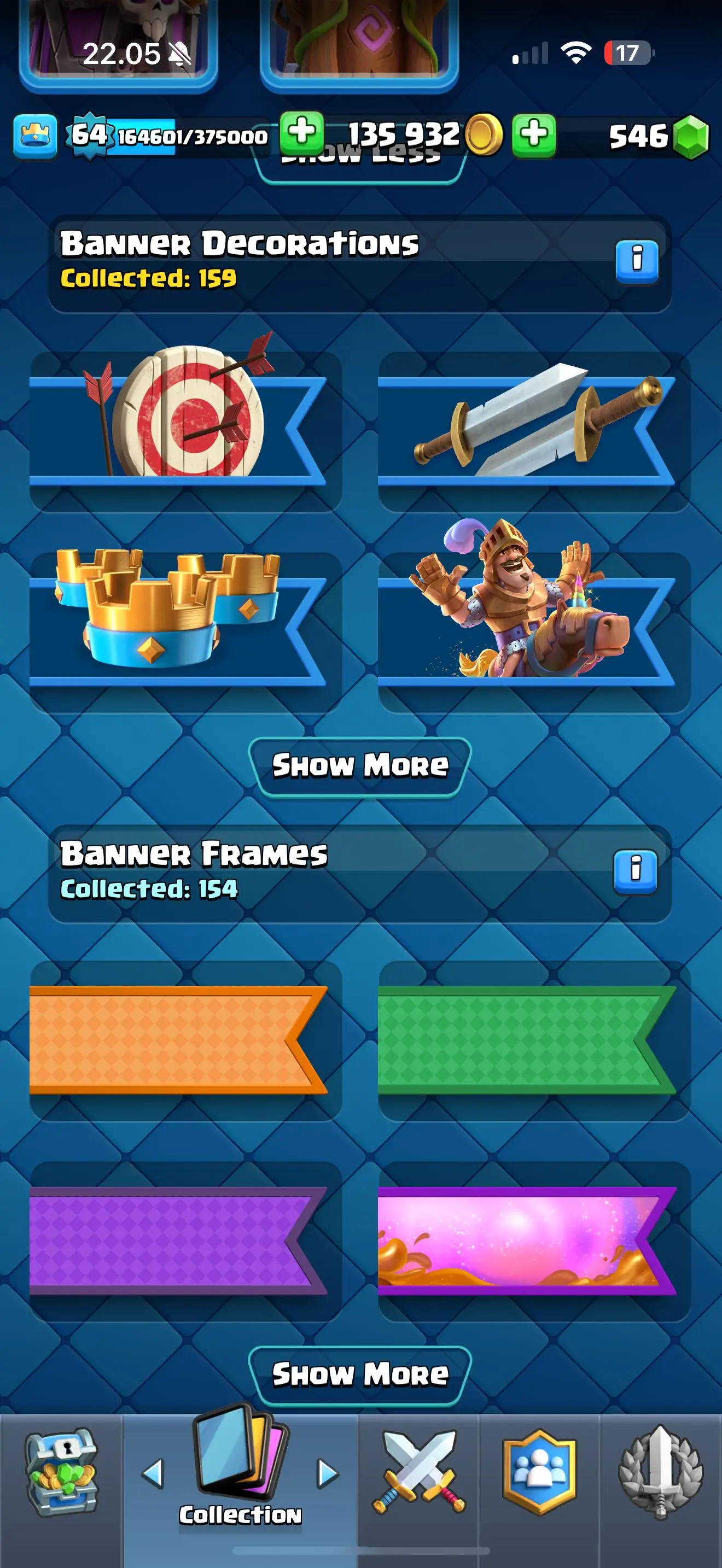Go to the Battle crossed-swords tab

coord(419,1473)
